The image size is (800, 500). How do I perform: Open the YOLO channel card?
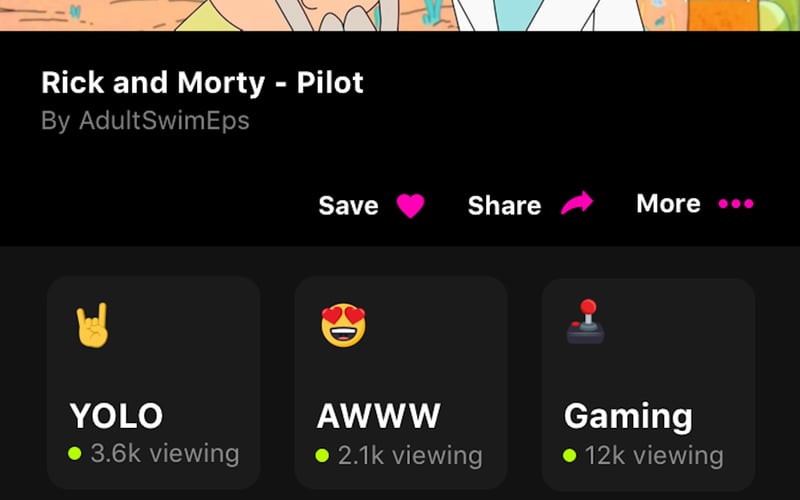(x=154, y=383)
